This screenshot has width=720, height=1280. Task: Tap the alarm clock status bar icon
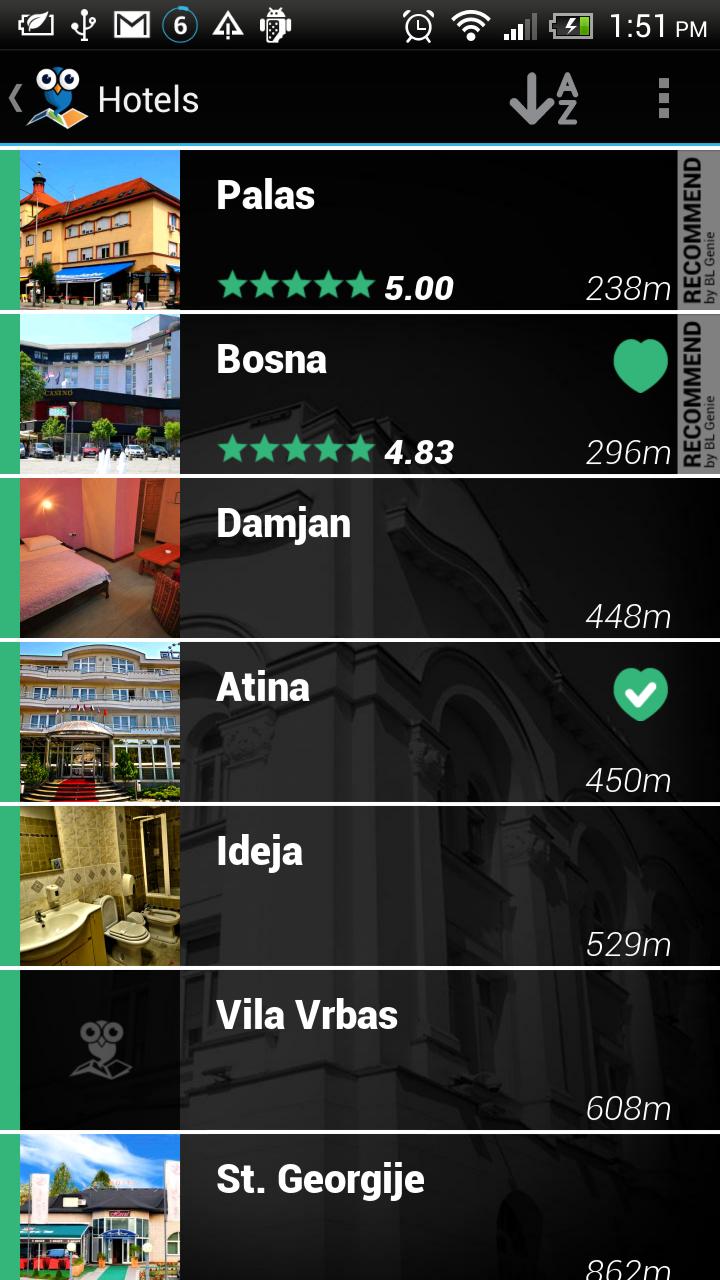[420, 25]
